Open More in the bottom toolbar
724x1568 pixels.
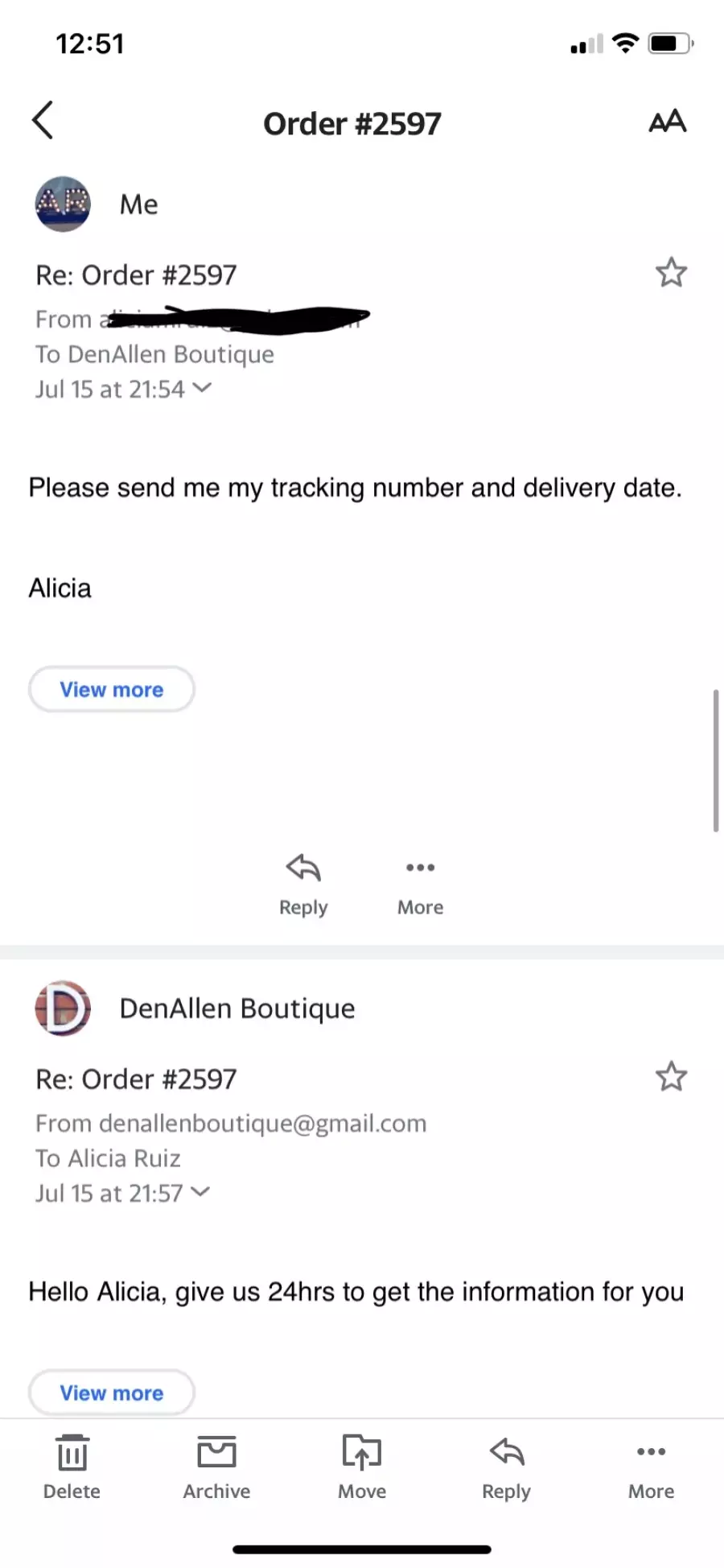[x=651, y=1467]
